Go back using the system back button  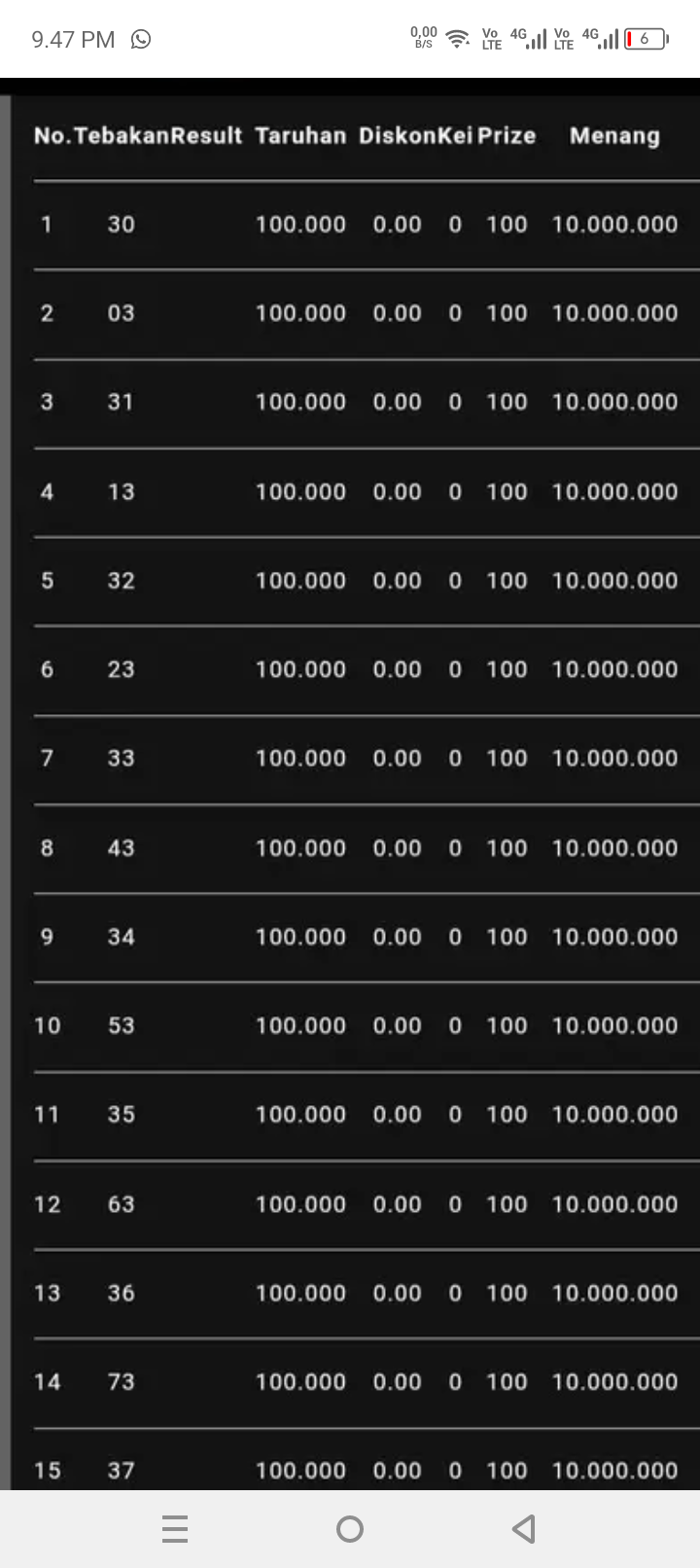[x=524, y=1529]
